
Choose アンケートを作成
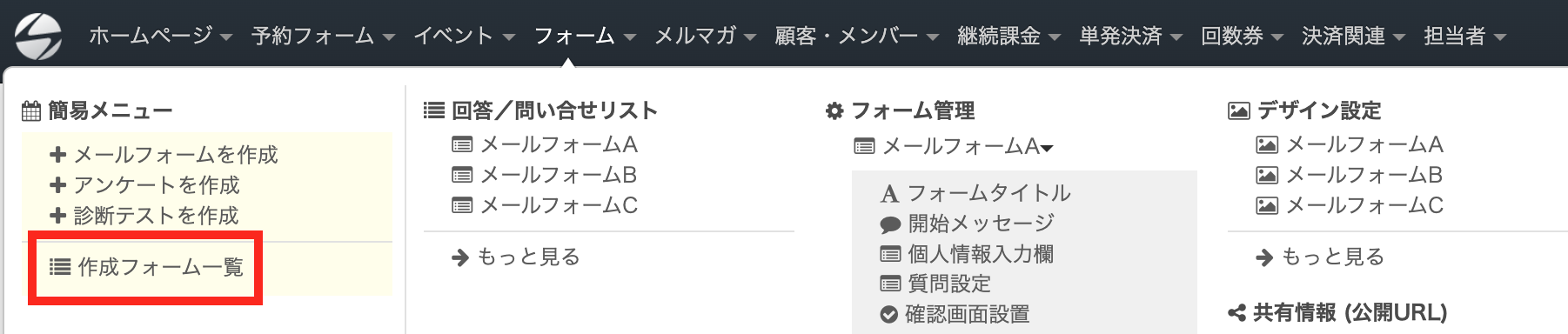(x=144, y=185)
